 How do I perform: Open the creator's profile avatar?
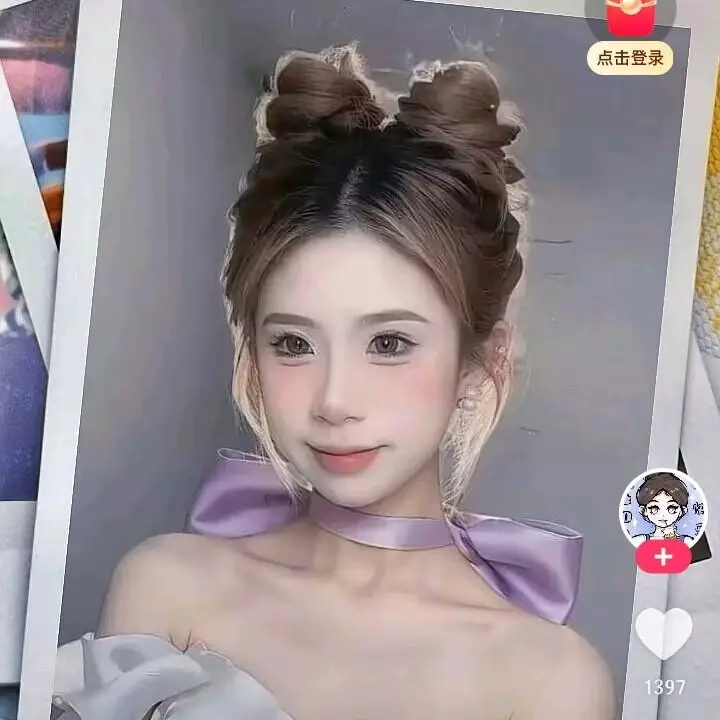(x=662, y=508)
